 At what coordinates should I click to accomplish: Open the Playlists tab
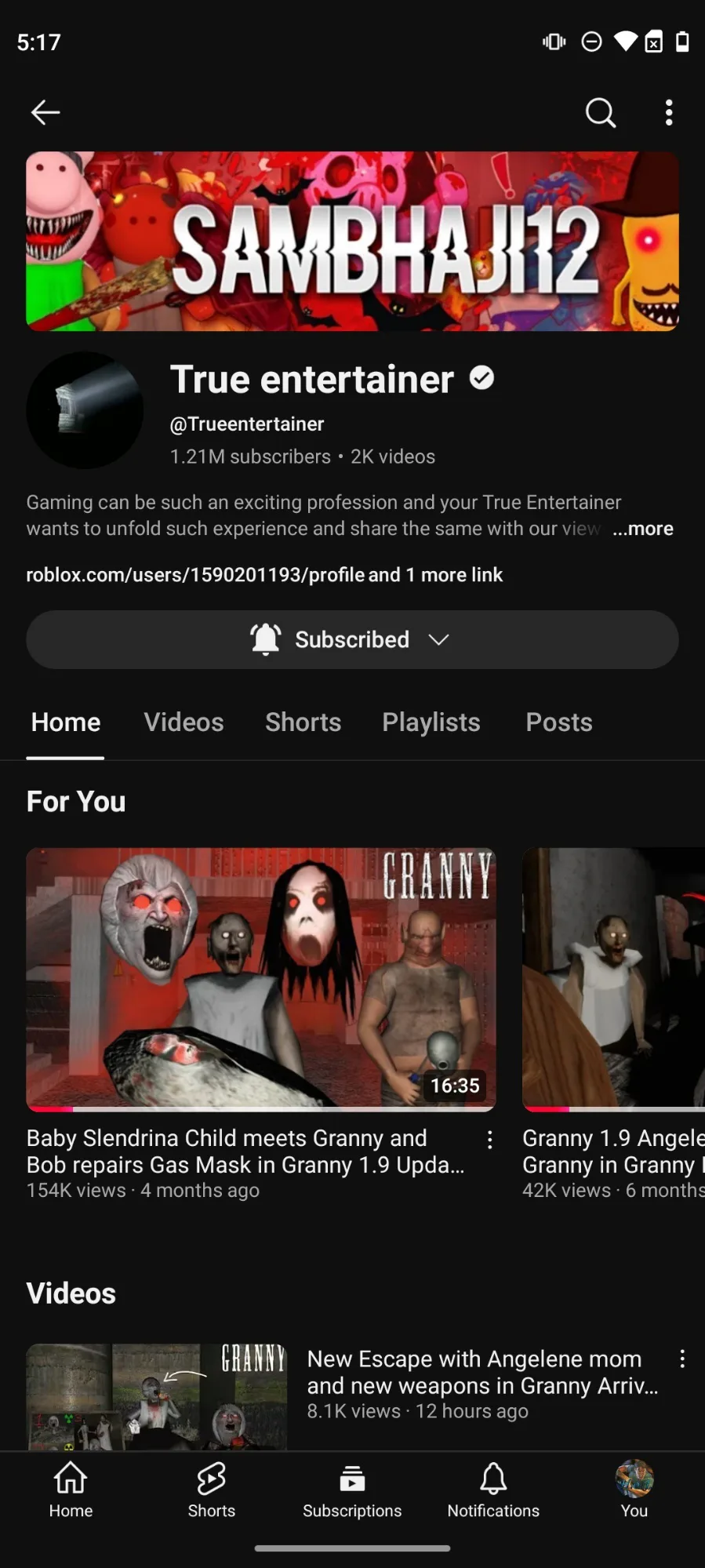pyautogui.click(x=431, y=722)
